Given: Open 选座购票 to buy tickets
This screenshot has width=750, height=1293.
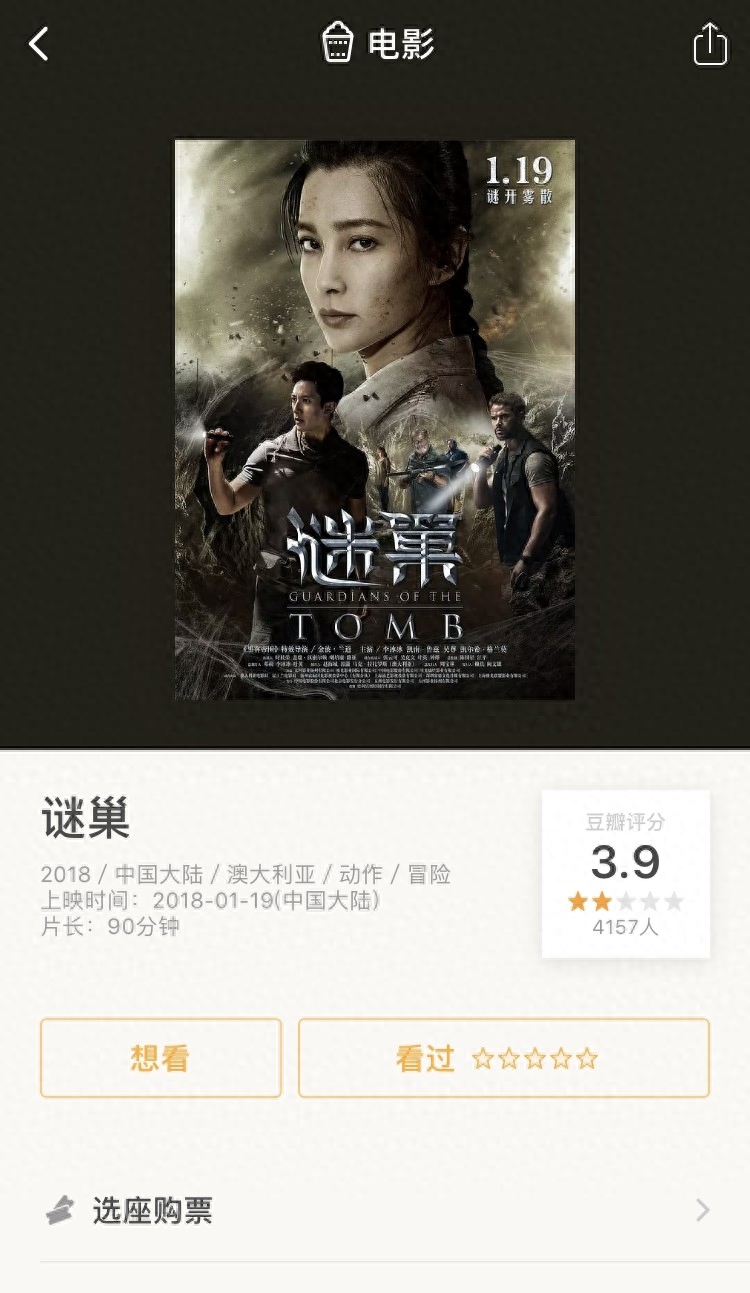Looking at the screenshot, I should (x=375, y=1211).
